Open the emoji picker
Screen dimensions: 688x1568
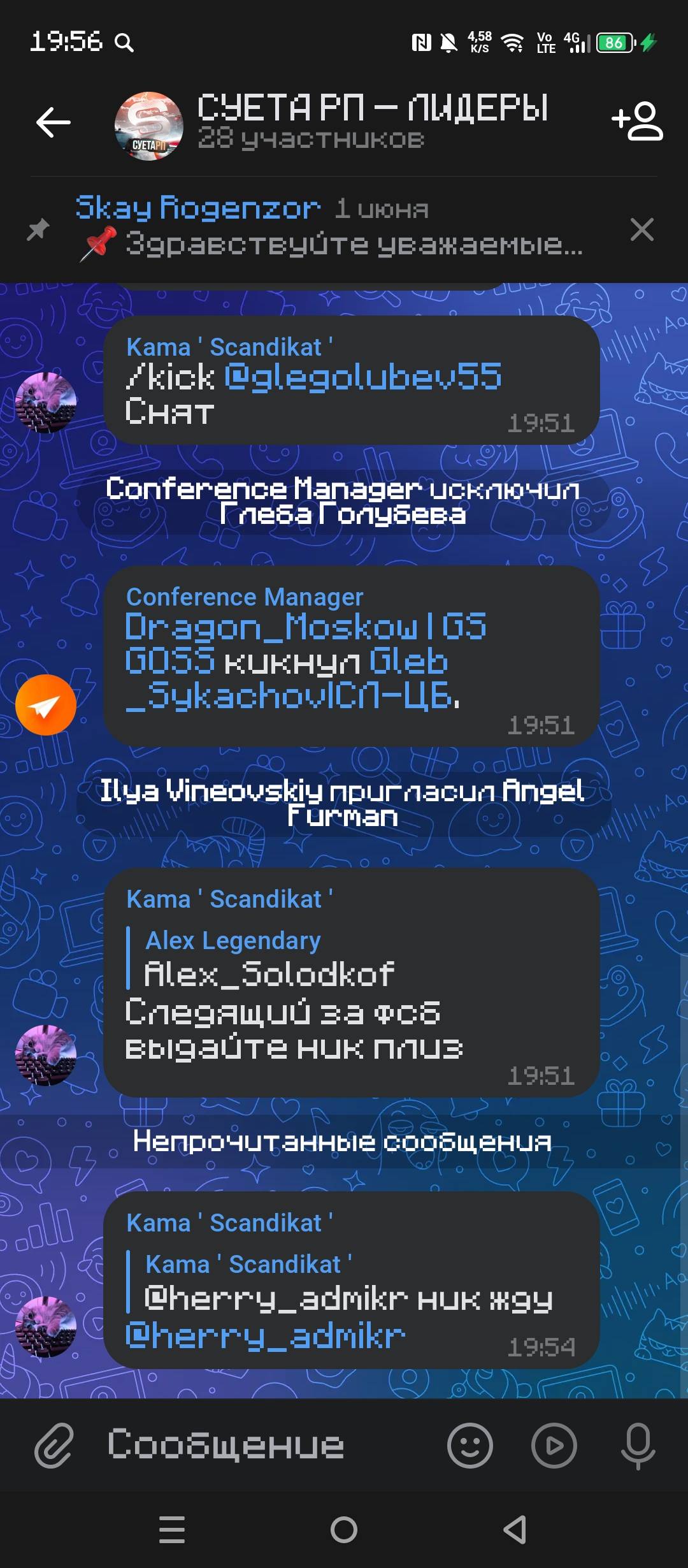pos(470,1446)
